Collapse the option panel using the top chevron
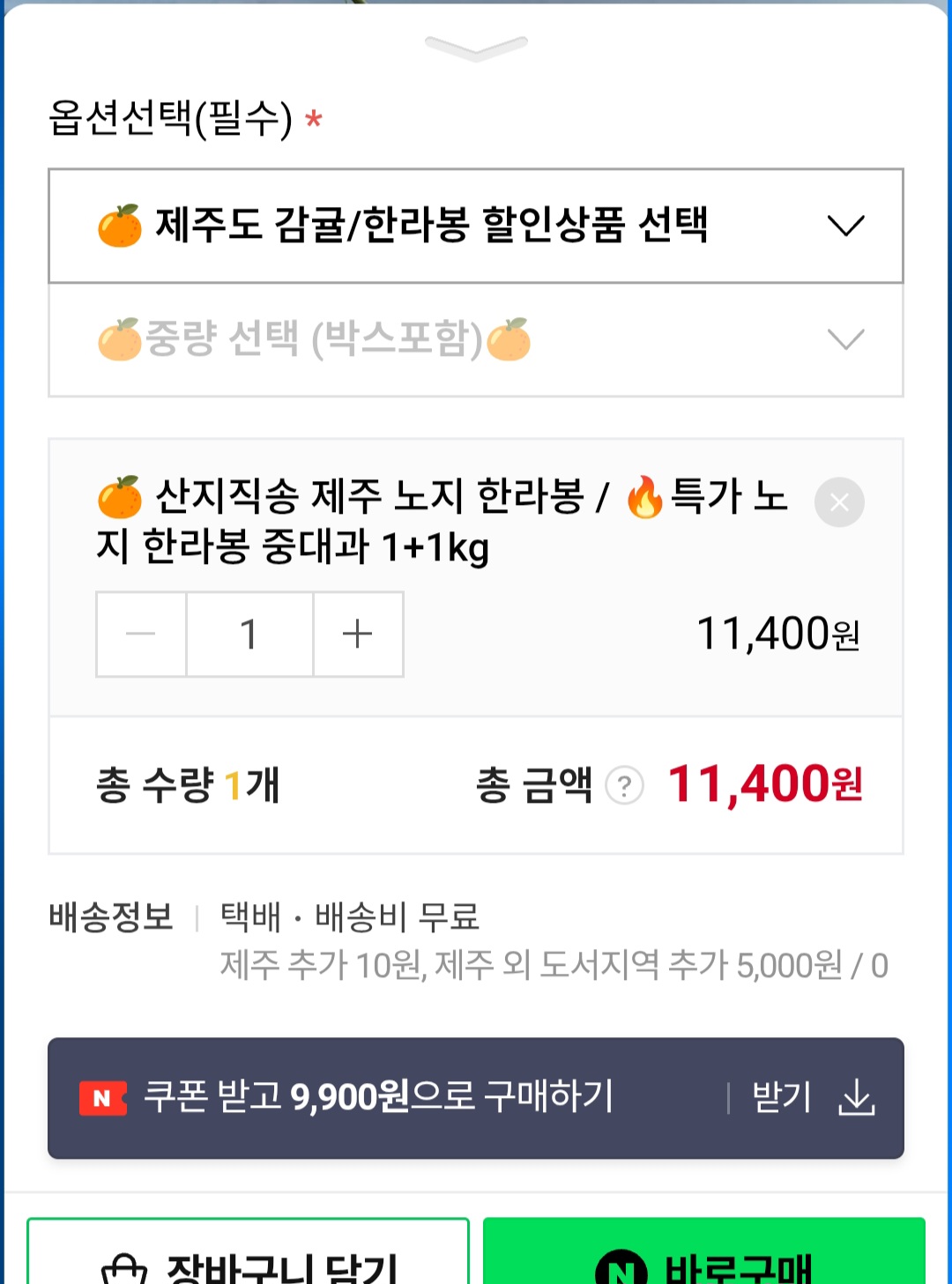The width and height of the screenshot is (952, 1284). 476,48
